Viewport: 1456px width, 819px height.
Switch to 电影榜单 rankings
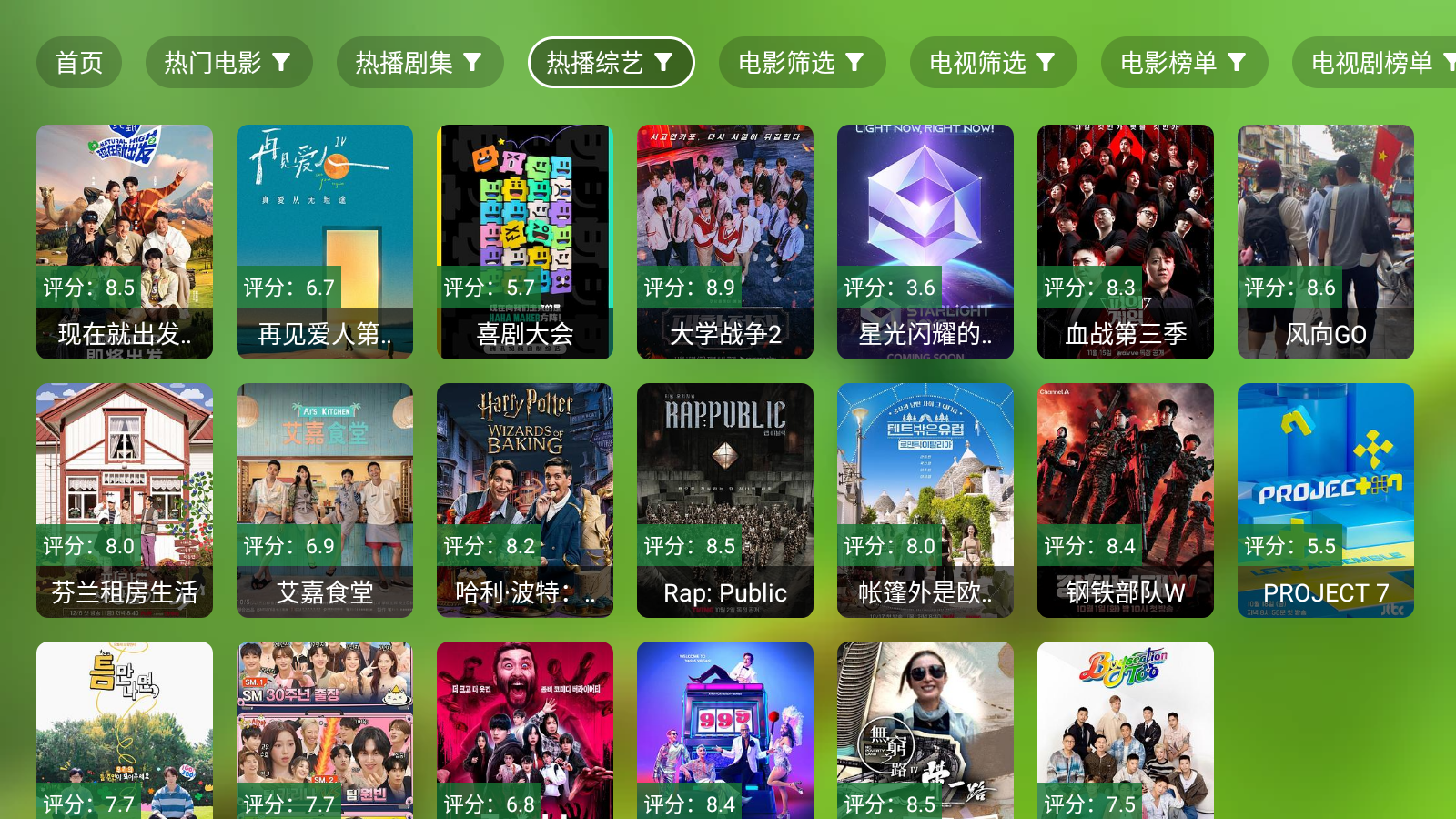(1184, 63)
